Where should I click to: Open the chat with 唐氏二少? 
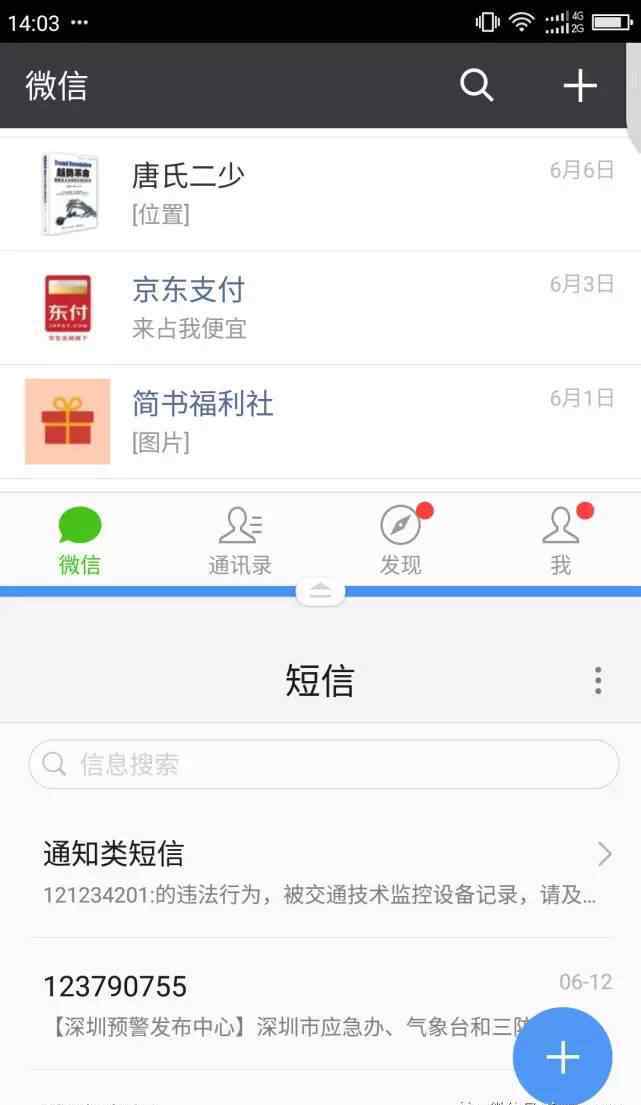320,194
